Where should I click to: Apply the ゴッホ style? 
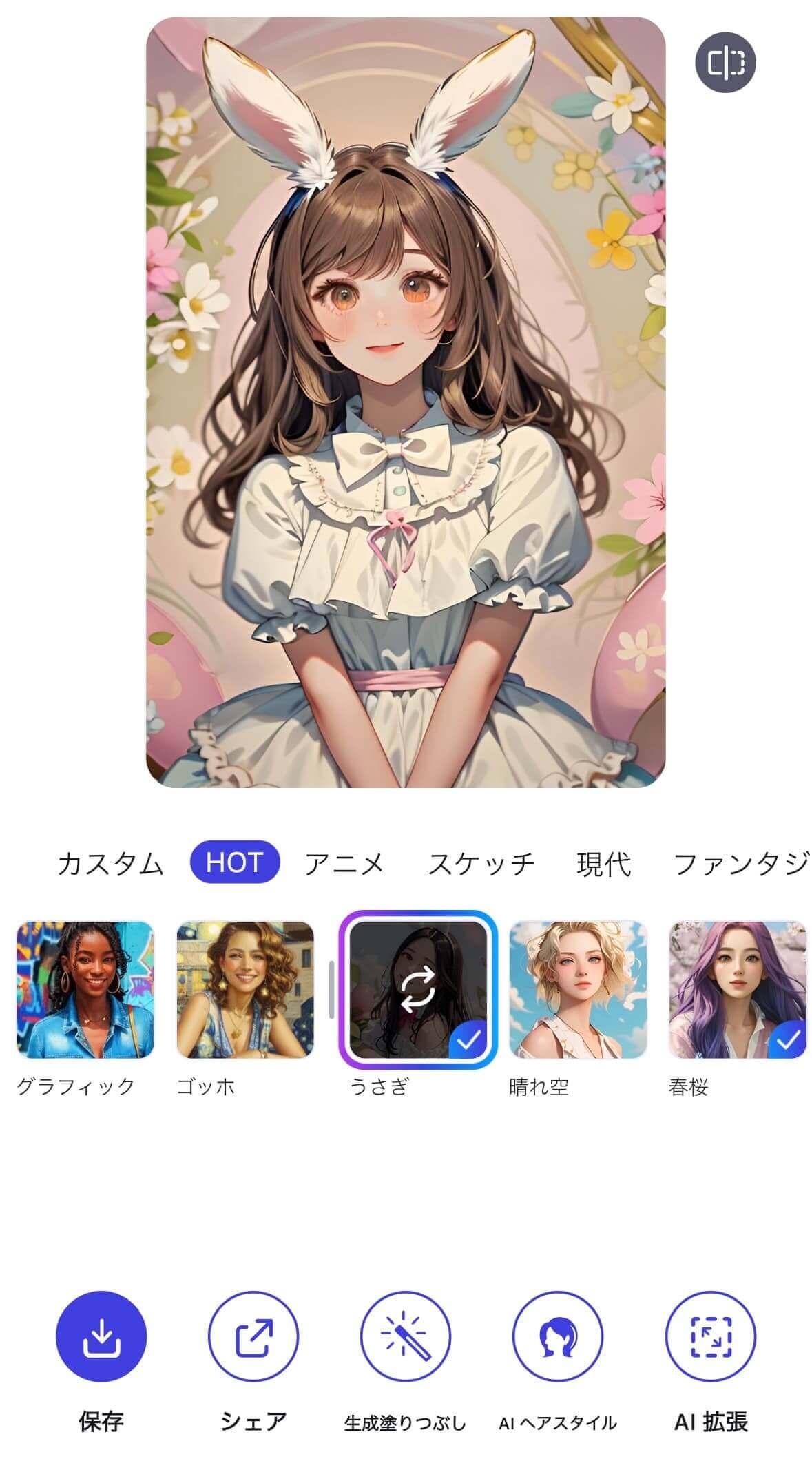(245, 990)
